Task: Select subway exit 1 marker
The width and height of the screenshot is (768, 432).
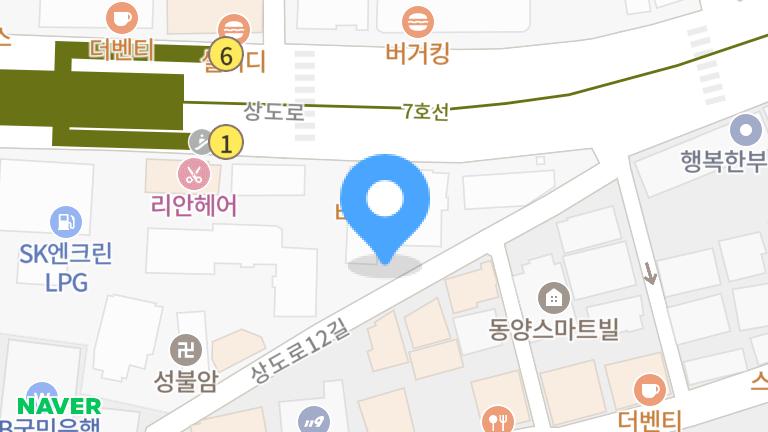Action: point(227,144)
